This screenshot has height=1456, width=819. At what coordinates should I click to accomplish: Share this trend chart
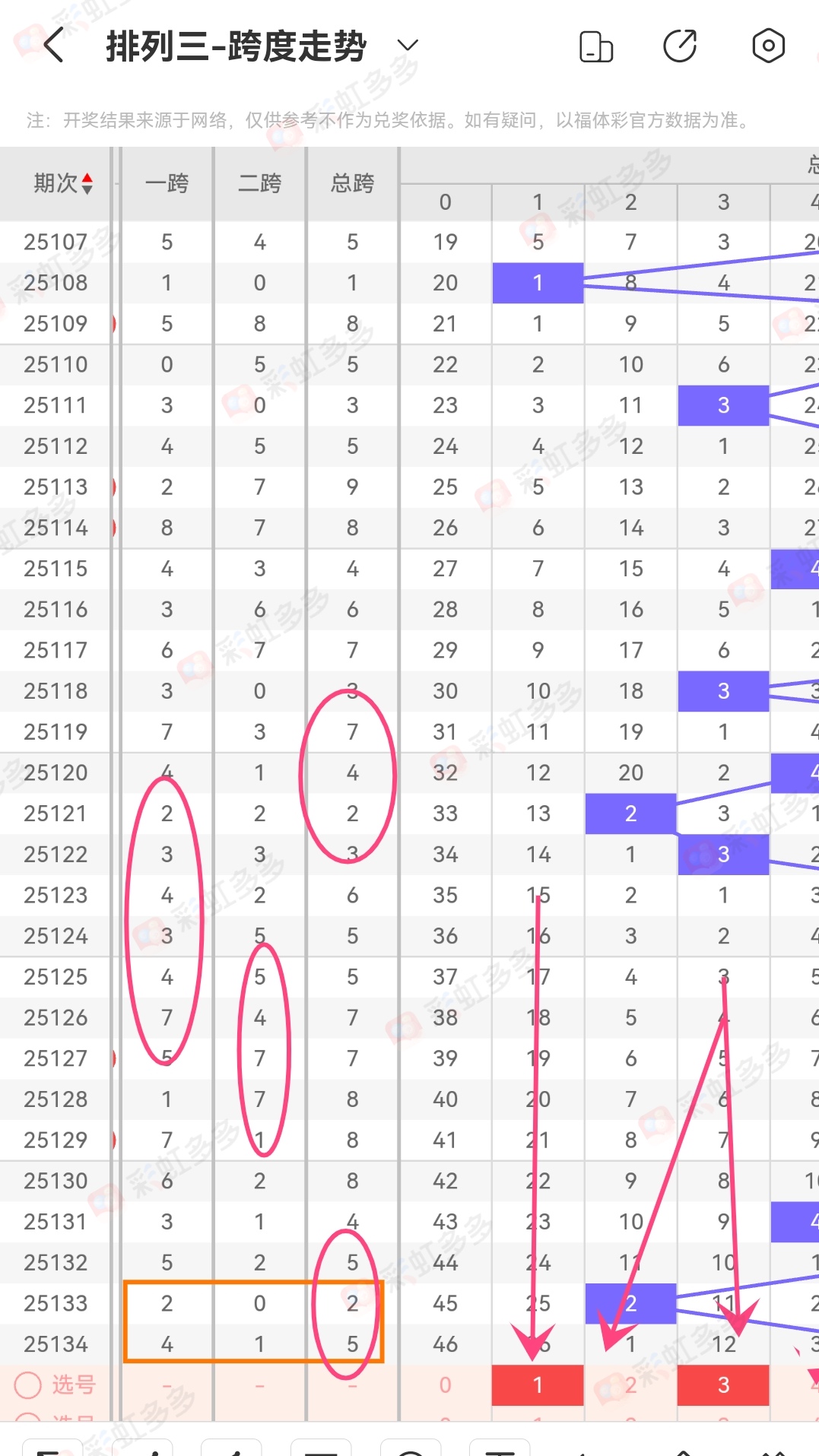680,46
